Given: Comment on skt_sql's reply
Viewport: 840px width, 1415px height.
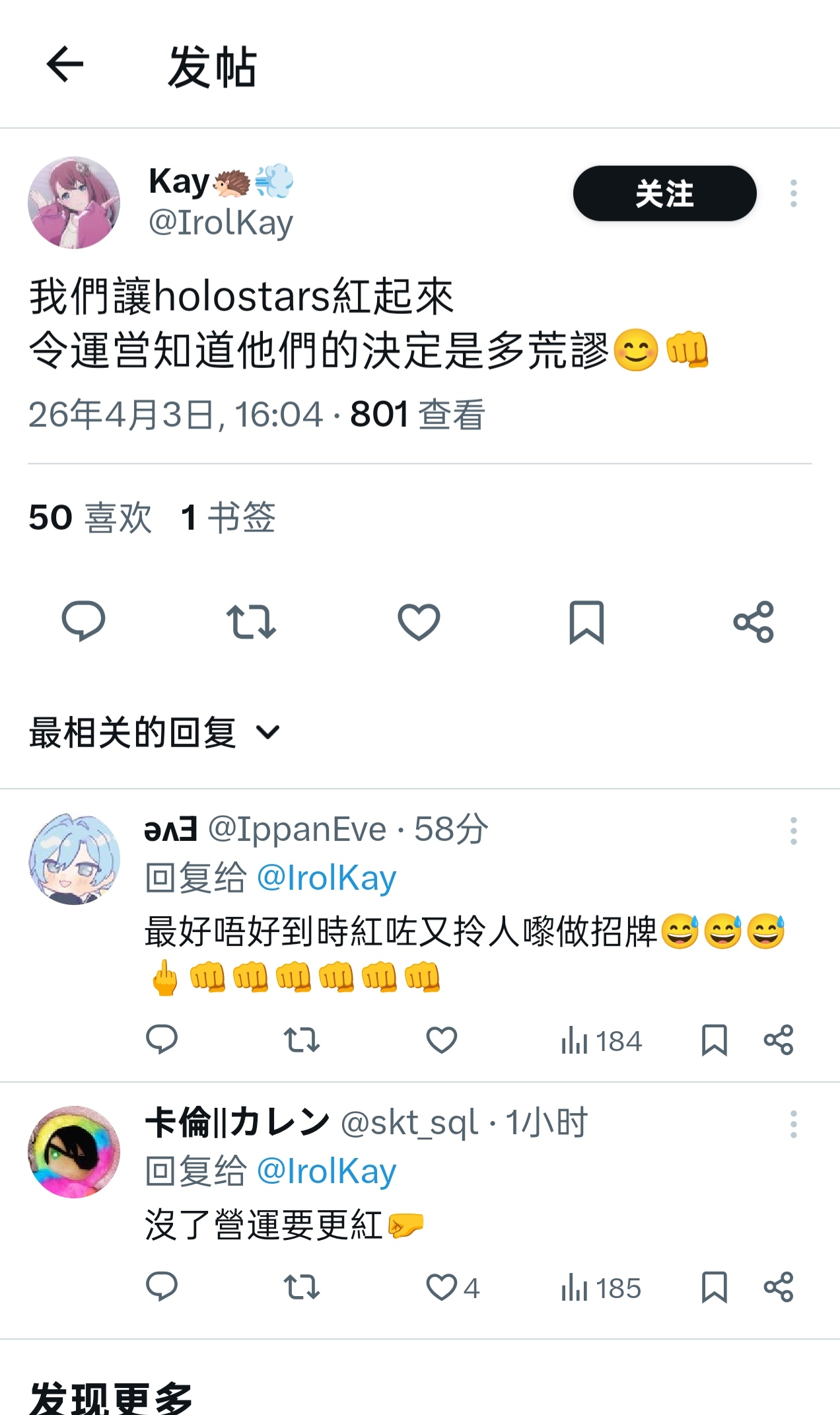Looking at the screenshot, I should tap(162, 1288).
